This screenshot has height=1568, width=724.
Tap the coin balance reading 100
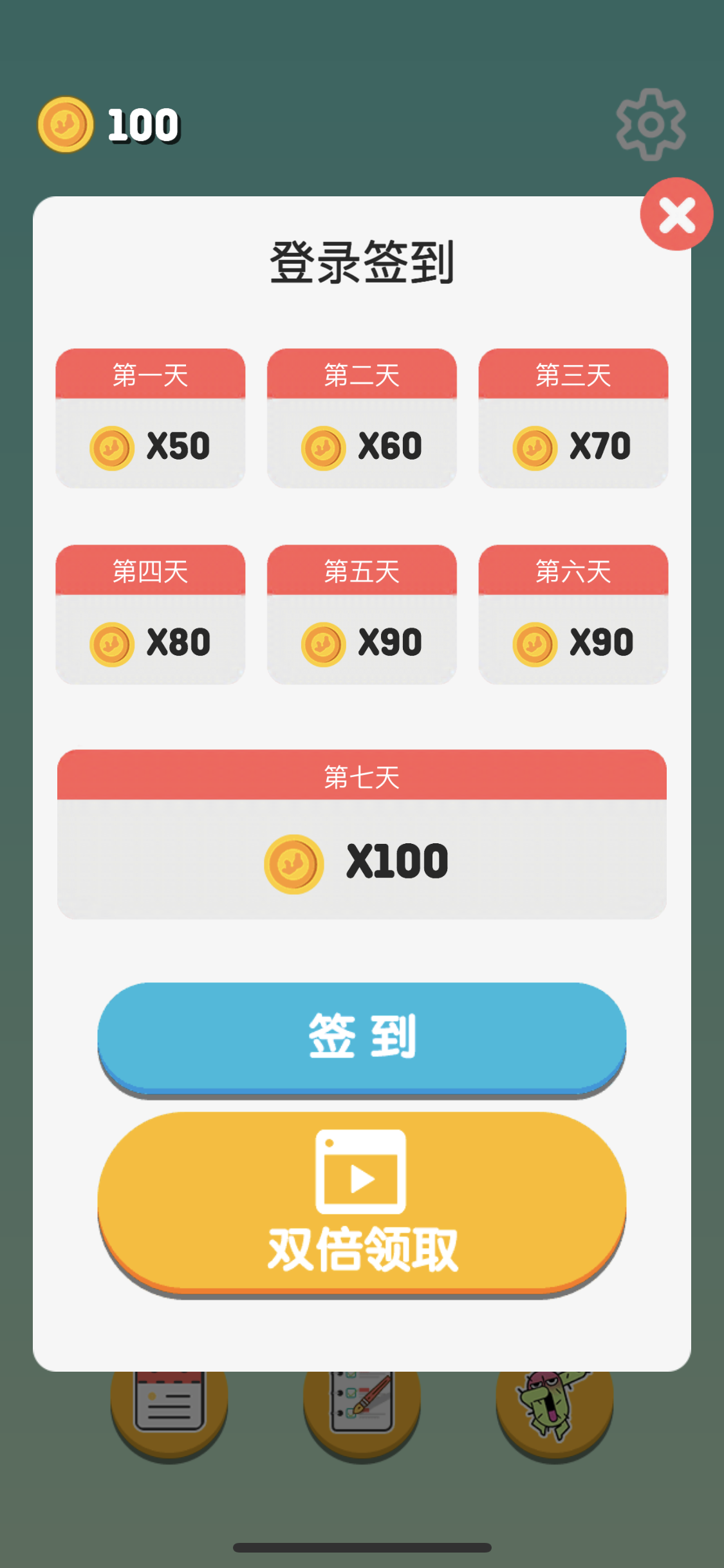(x=142, y=124)
